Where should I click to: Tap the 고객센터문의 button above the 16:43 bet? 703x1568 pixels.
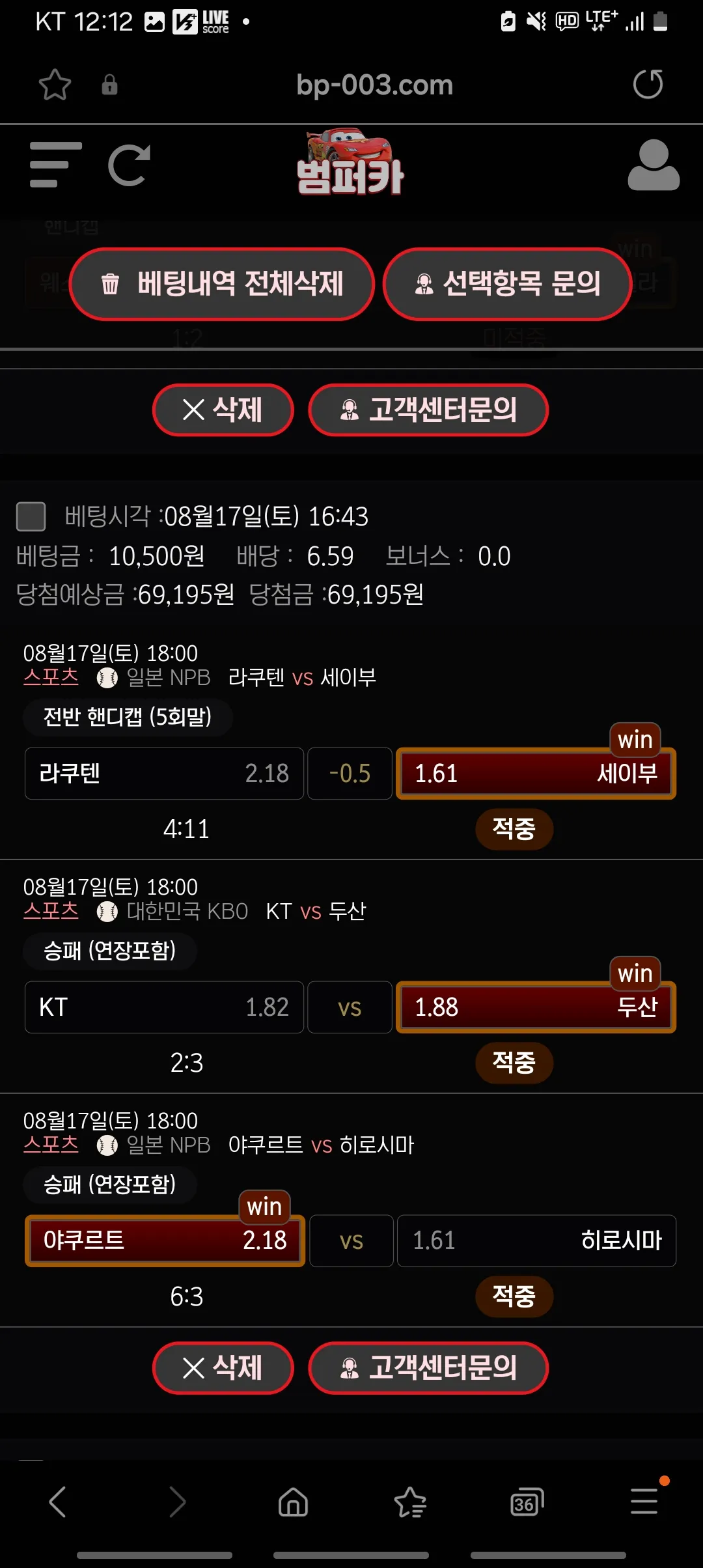[428, 410]
